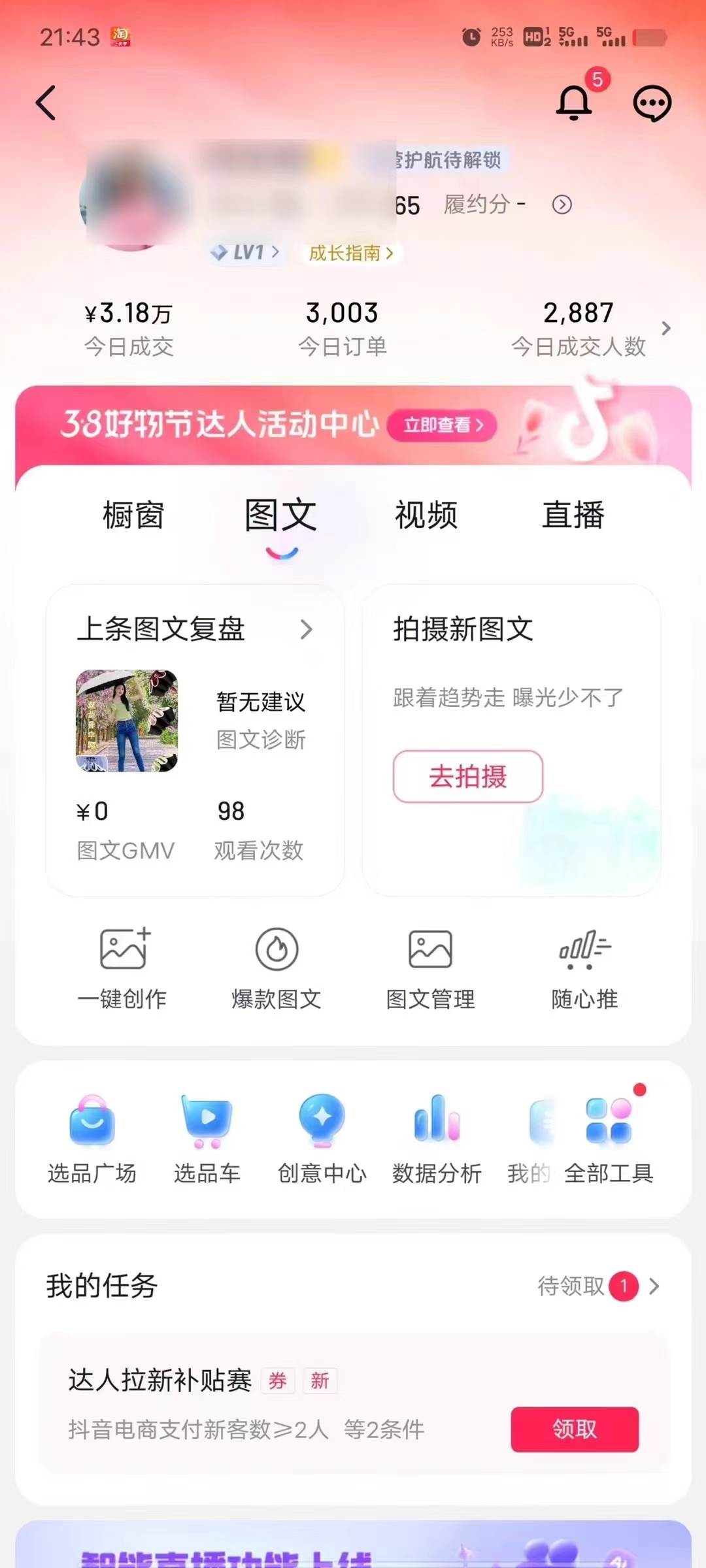Open the notification bell with badge 5
Screen dimensions: 706x1568
point(574,103)
